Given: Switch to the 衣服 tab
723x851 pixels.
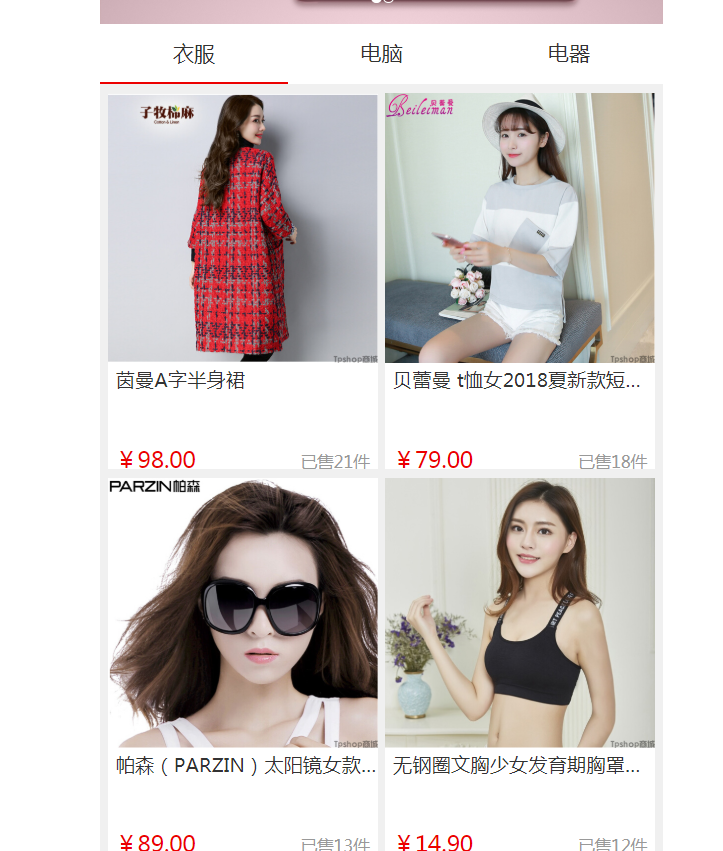Looking at the screenshot, I should [194, 54].
